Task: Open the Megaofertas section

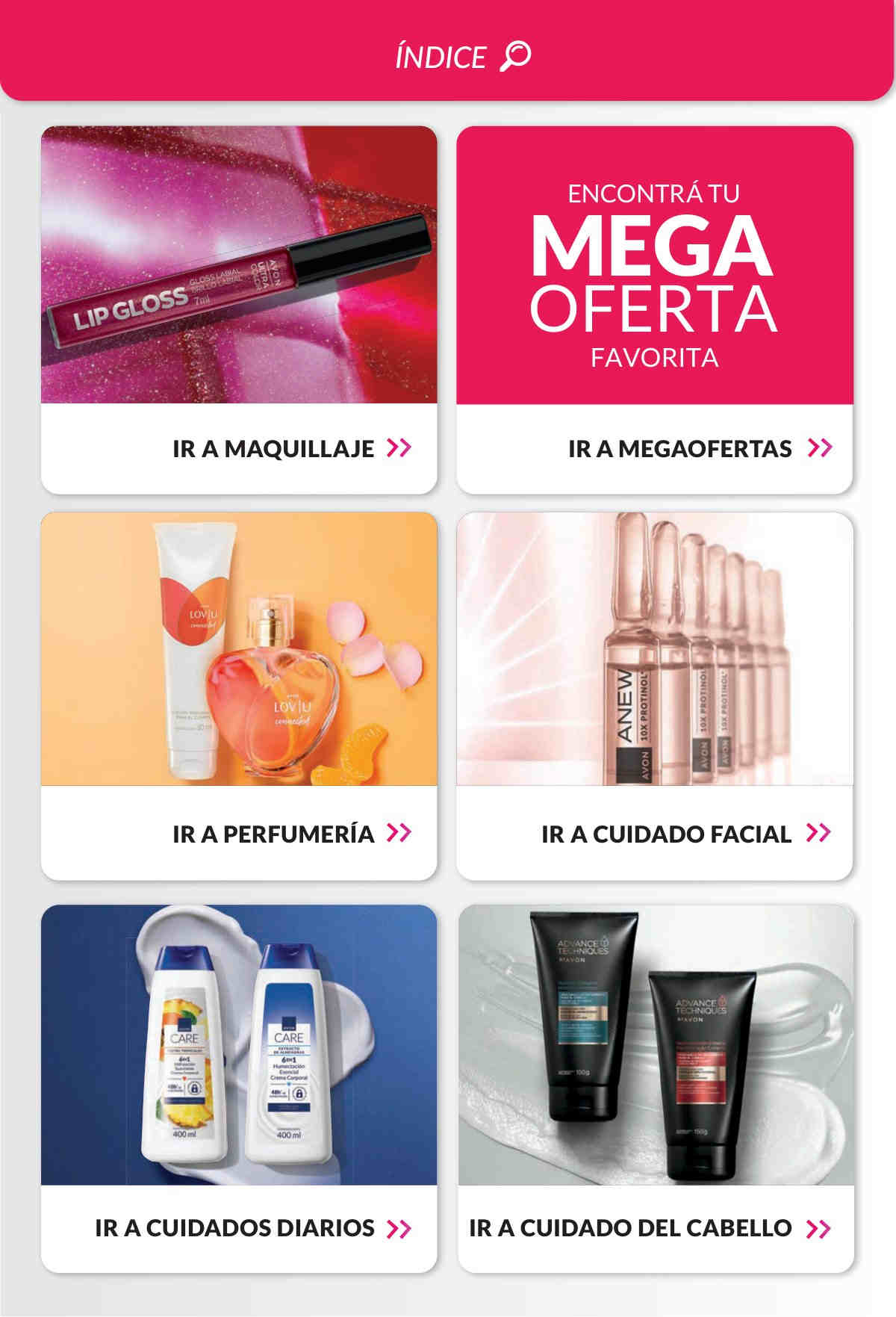Action: (x=700, y=448)
